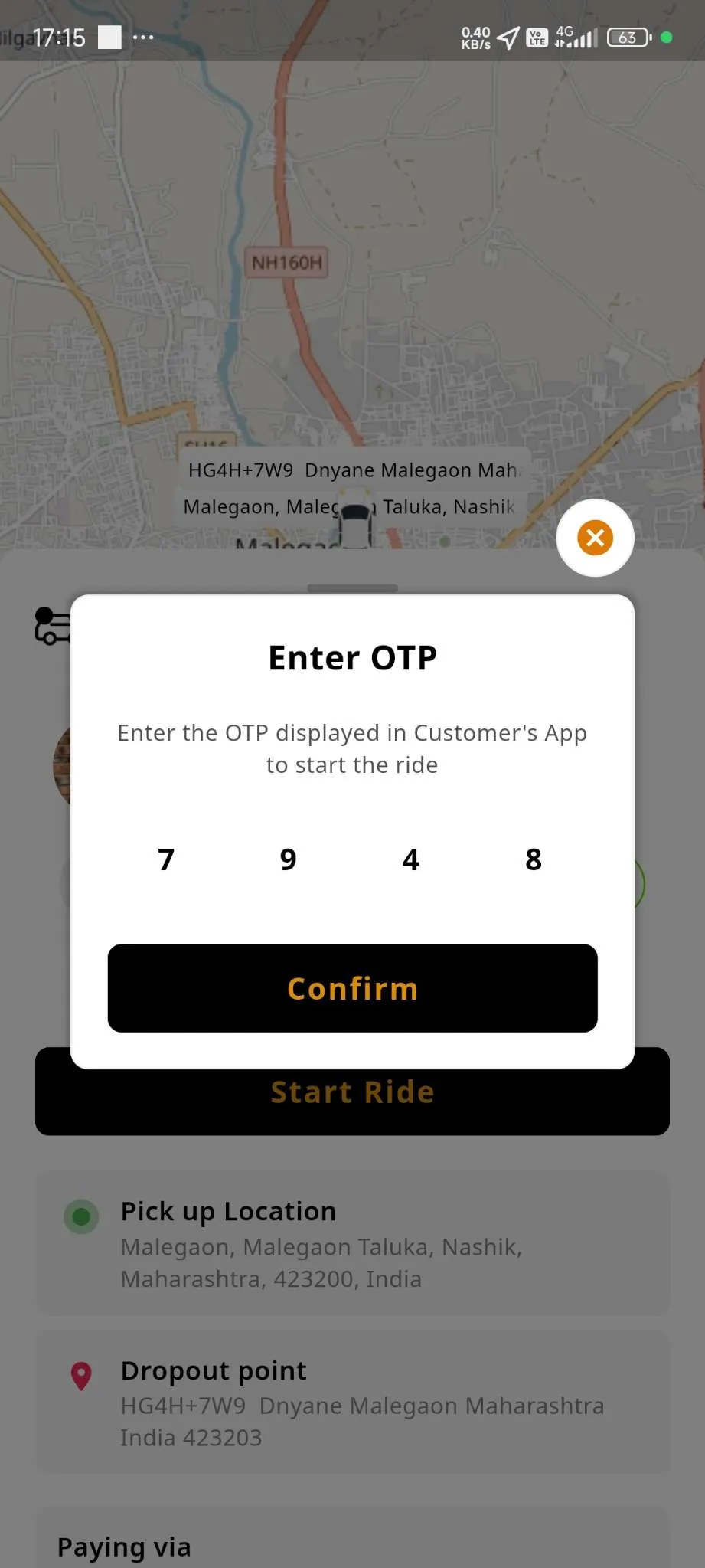Dismiss the OTP dialog via orange X

pos(595,538)
